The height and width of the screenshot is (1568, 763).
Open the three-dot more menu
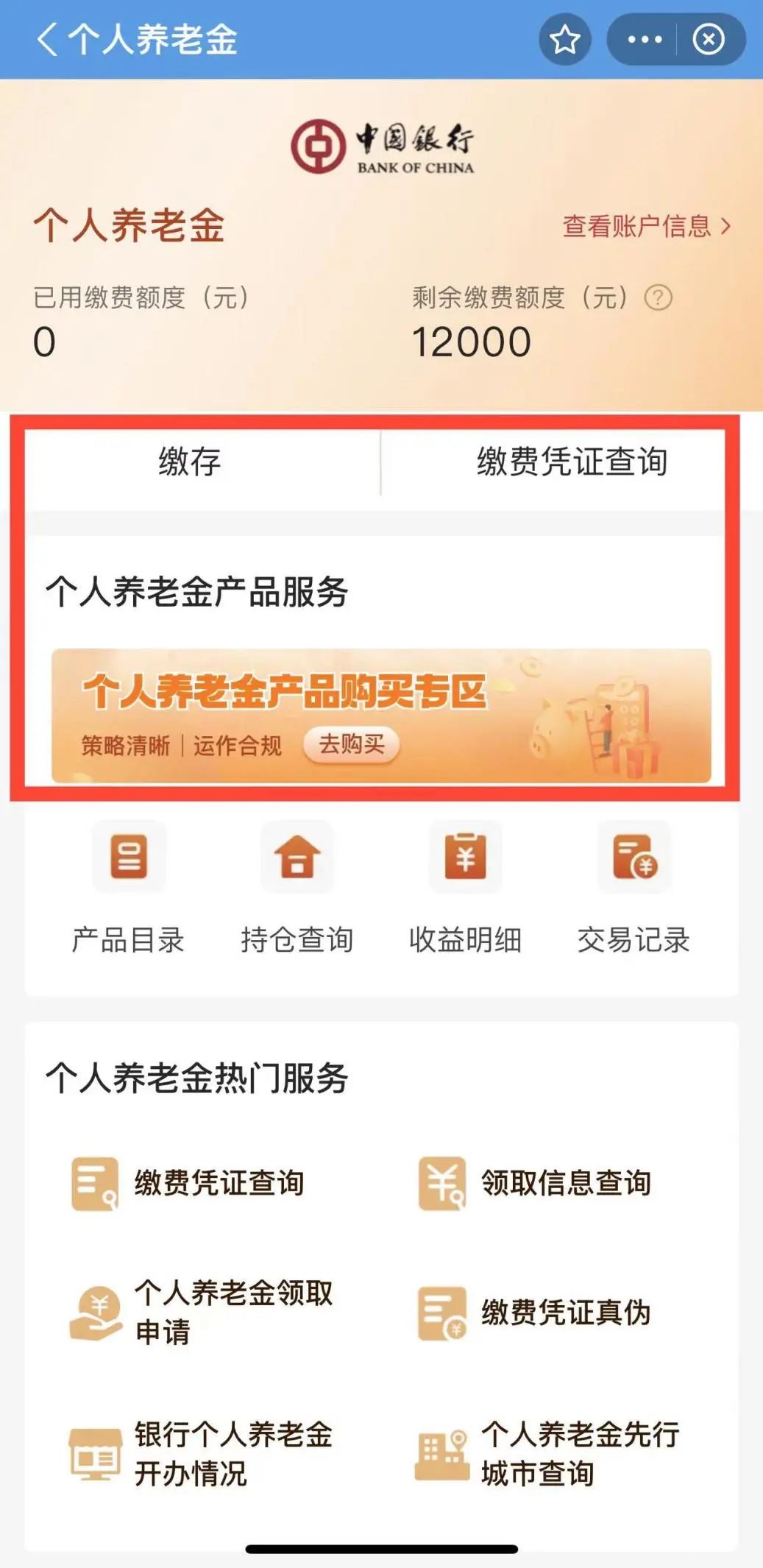(645, 39)
